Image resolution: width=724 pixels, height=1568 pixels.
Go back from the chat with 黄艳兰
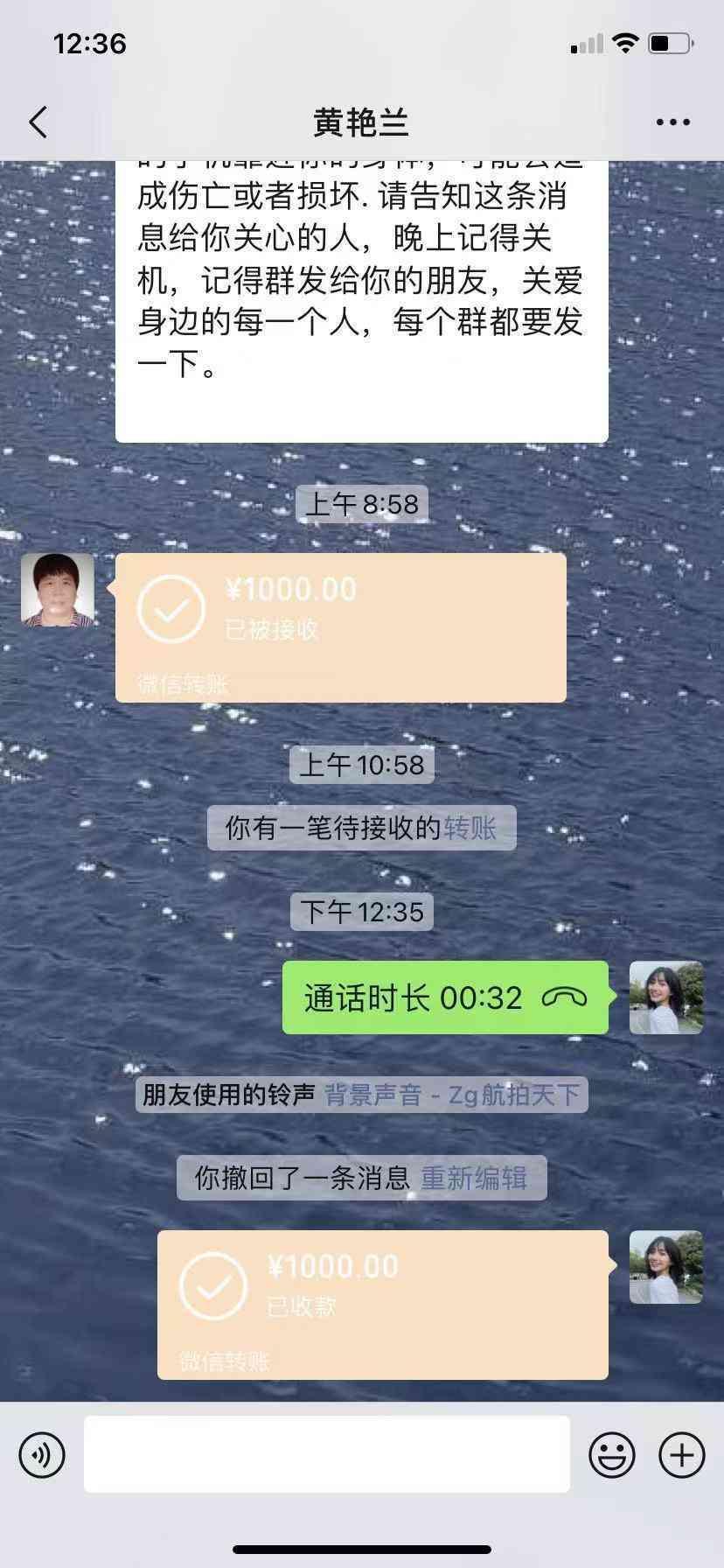pyautogui.click(x=38, y=122)
